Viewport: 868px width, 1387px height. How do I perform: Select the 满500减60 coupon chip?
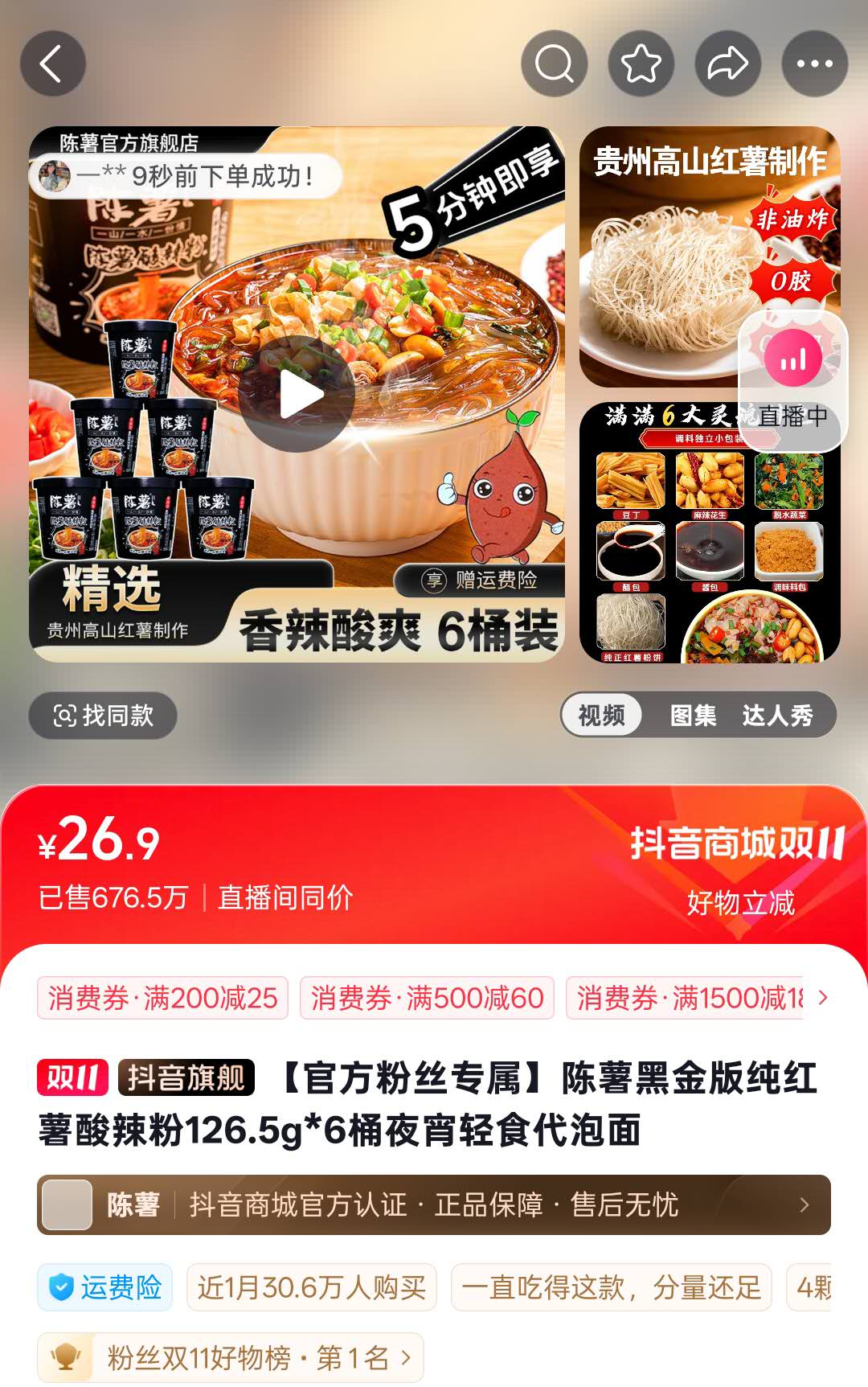(427, 998)
